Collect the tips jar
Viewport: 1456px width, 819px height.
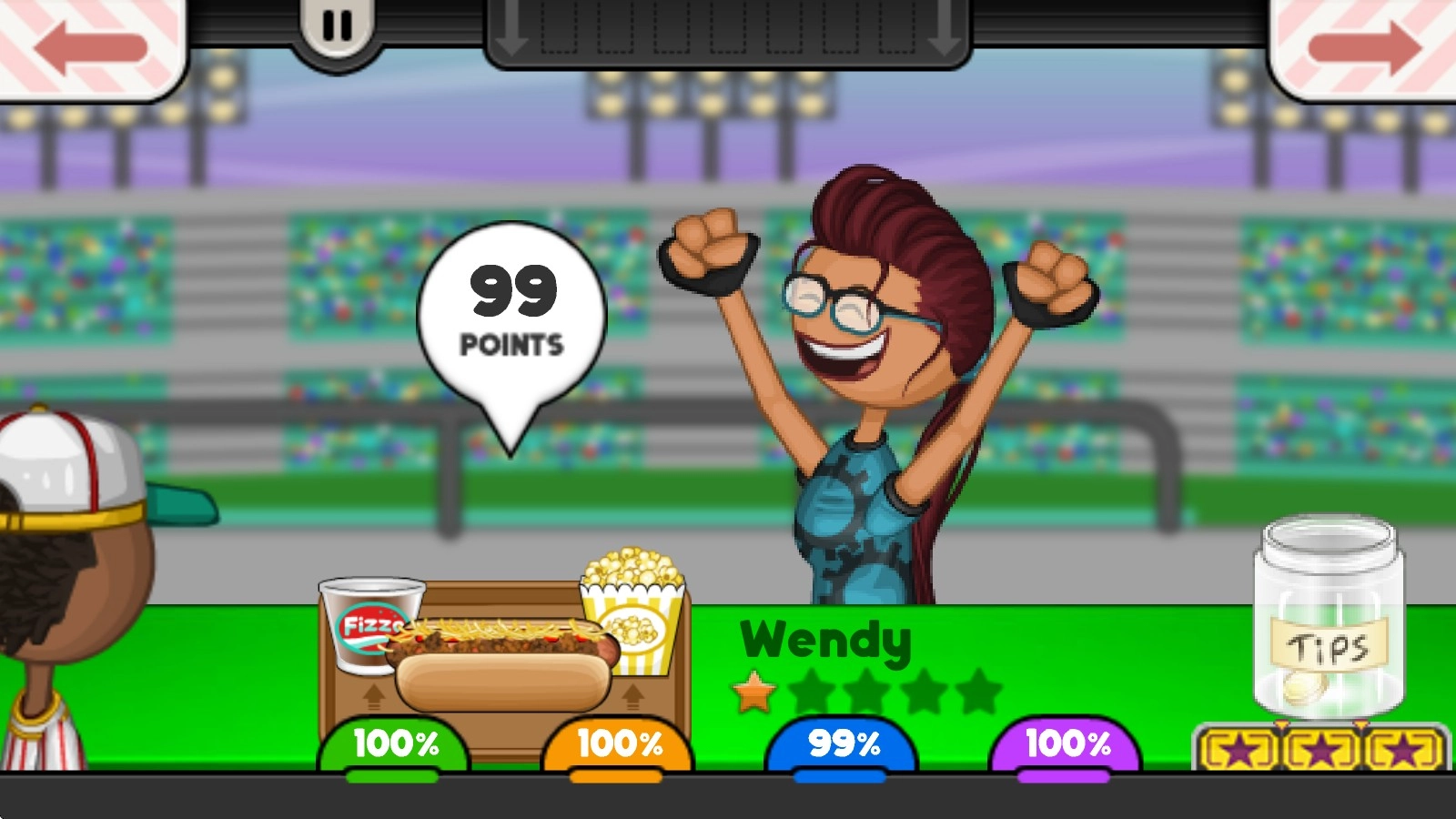1328,620
